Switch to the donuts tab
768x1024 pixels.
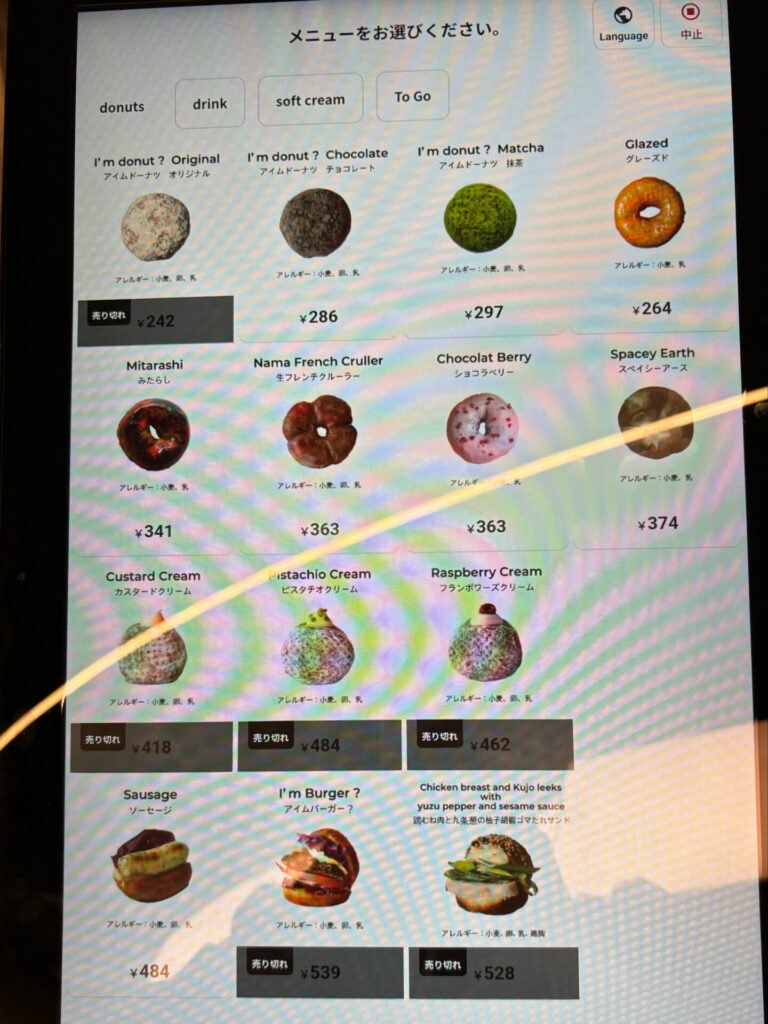tap(122, 107)
